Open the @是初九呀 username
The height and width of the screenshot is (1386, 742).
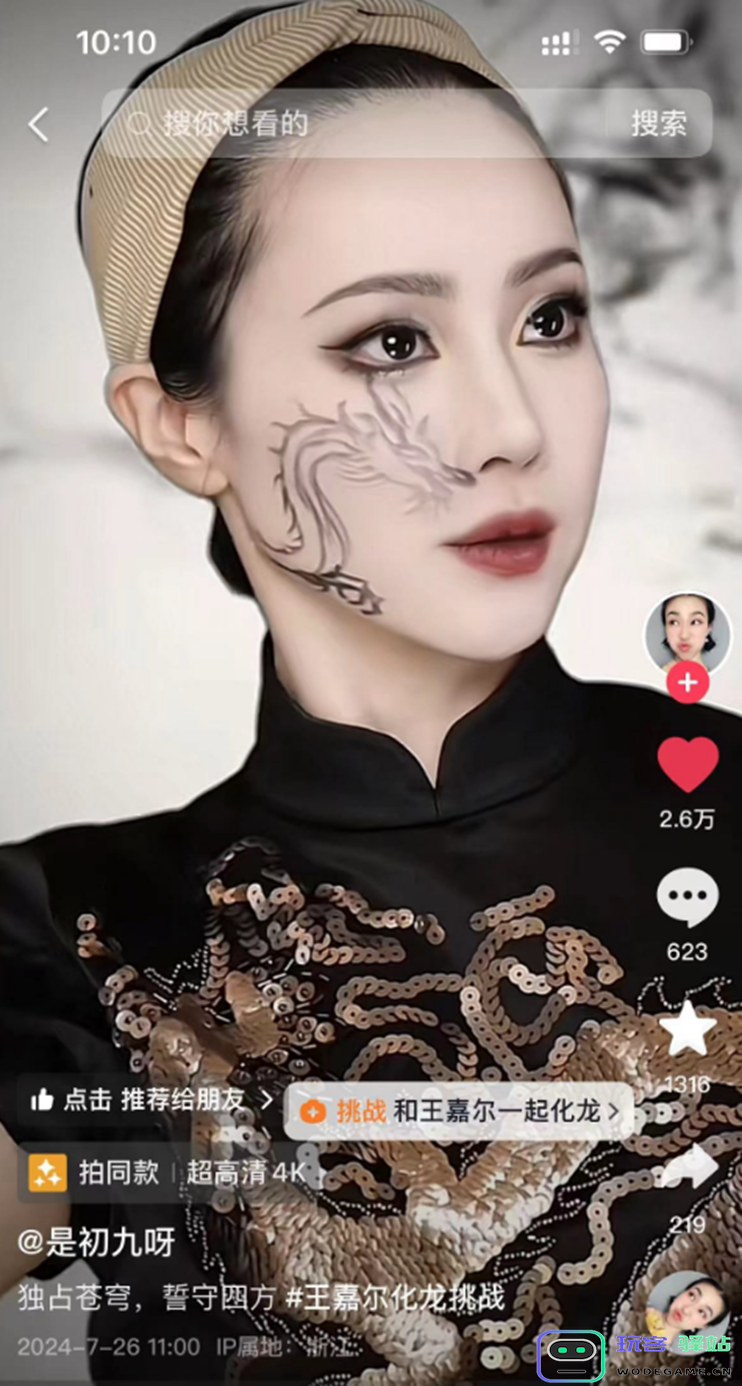point(96,1243)
